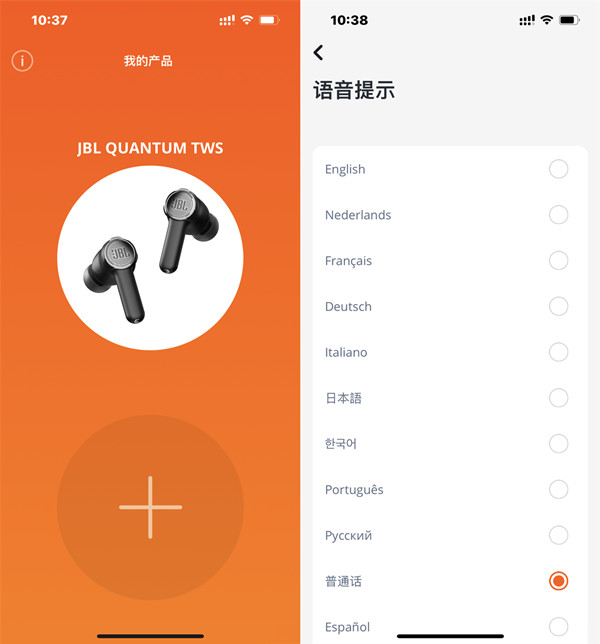The image size is (600, 644).
Task: Select English as the voice prompt language
Action: point(558,169)
